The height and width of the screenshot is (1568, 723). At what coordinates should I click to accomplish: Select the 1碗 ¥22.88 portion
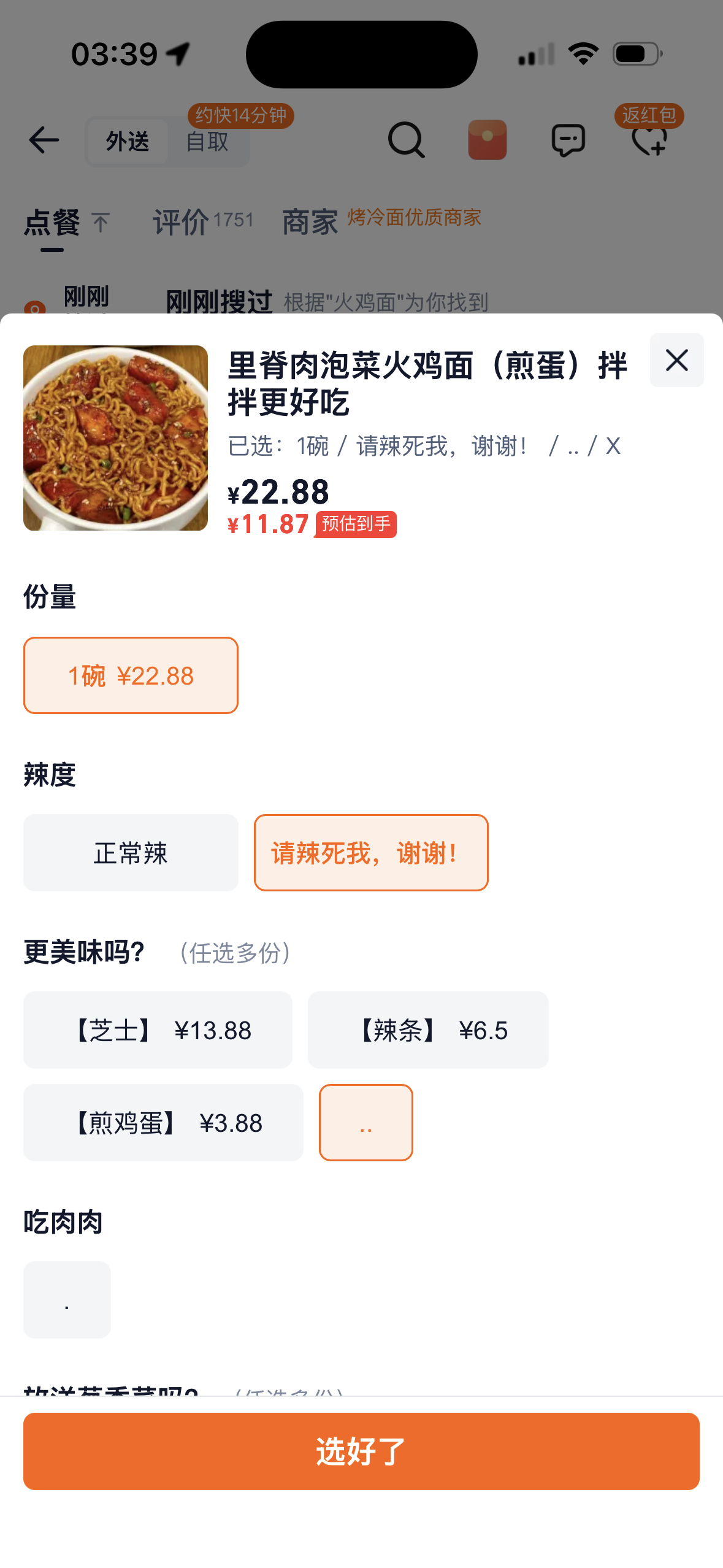pos(131,675)
